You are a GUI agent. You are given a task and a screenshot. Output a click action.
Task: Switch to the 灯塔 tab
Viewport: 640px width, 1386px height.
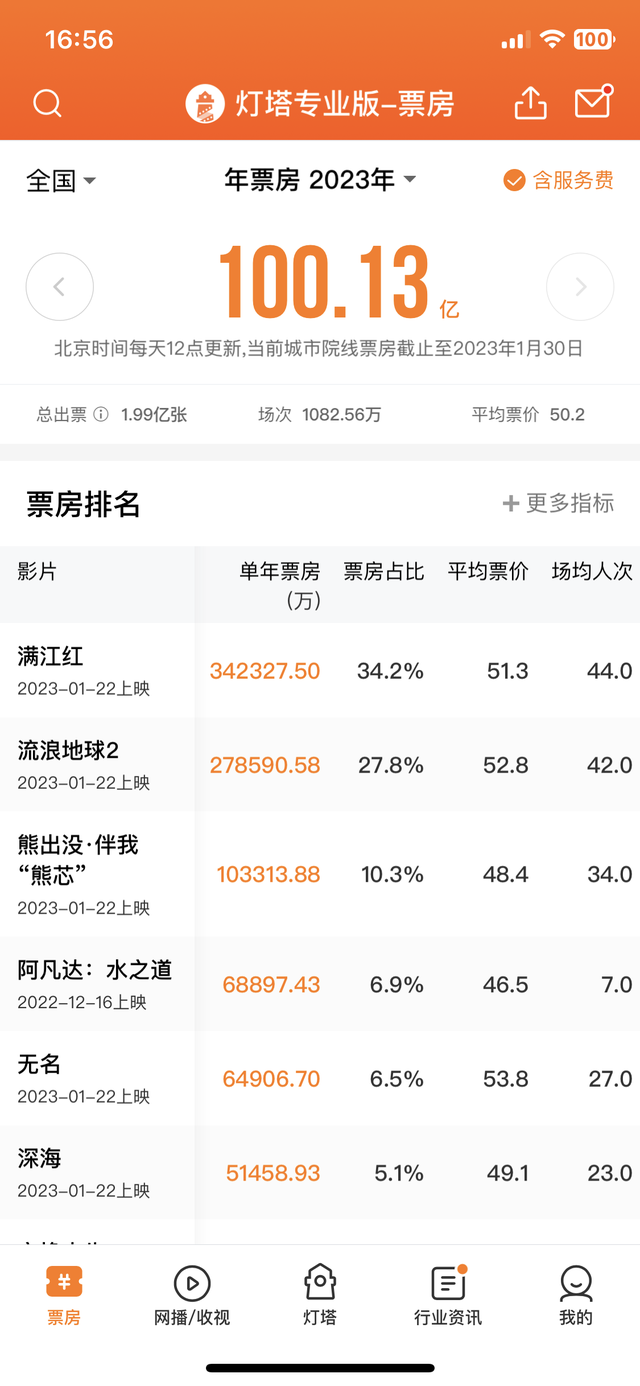(320, 1295)
